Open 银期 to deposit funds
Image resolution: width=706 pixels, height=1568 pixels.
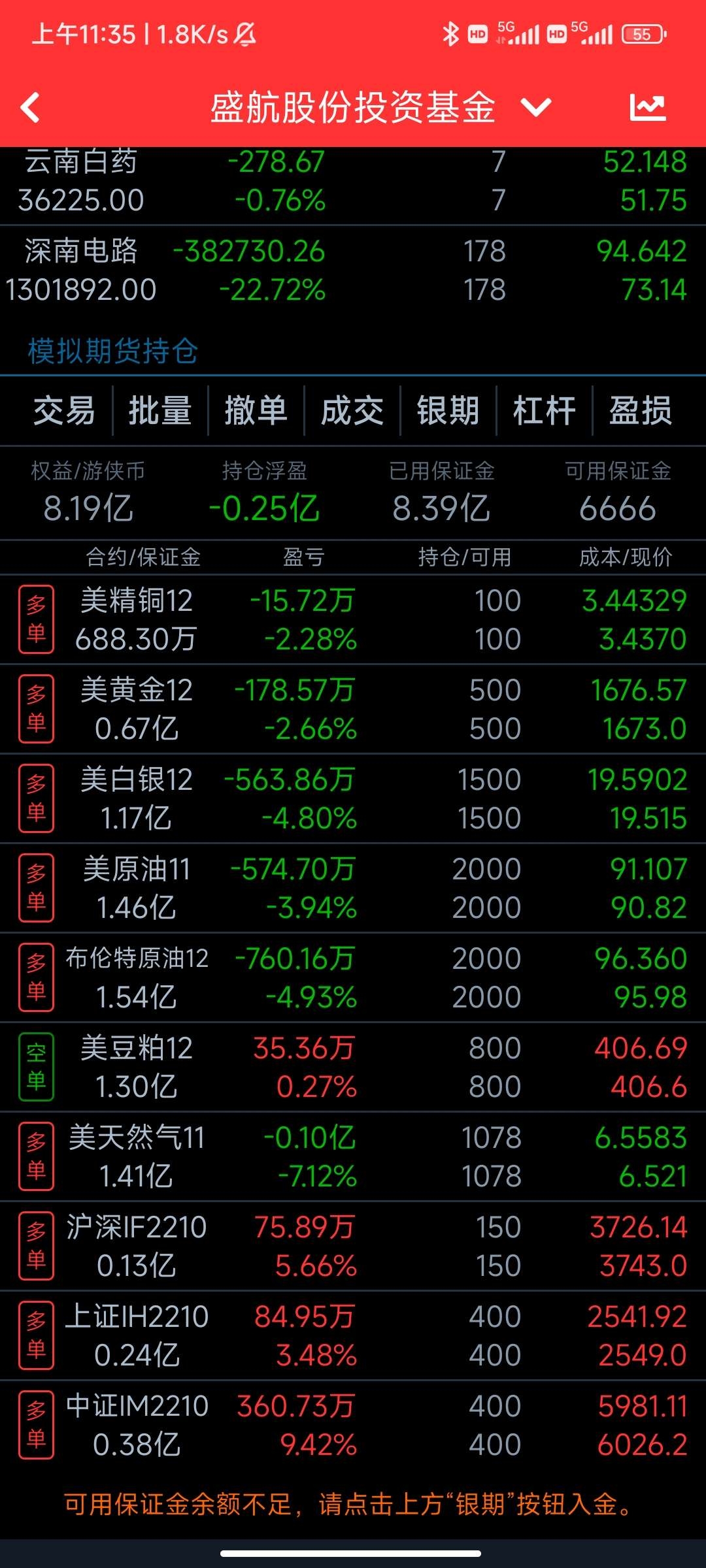coord(448,411)
